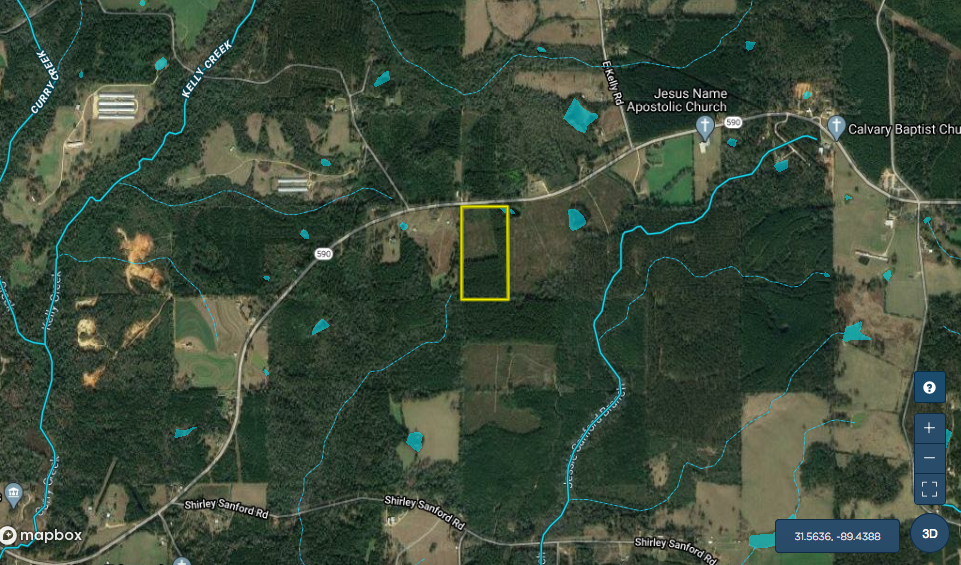Zoom out of the map
Viewport: 961px width, 565px height.
click(x=929, y=458)
